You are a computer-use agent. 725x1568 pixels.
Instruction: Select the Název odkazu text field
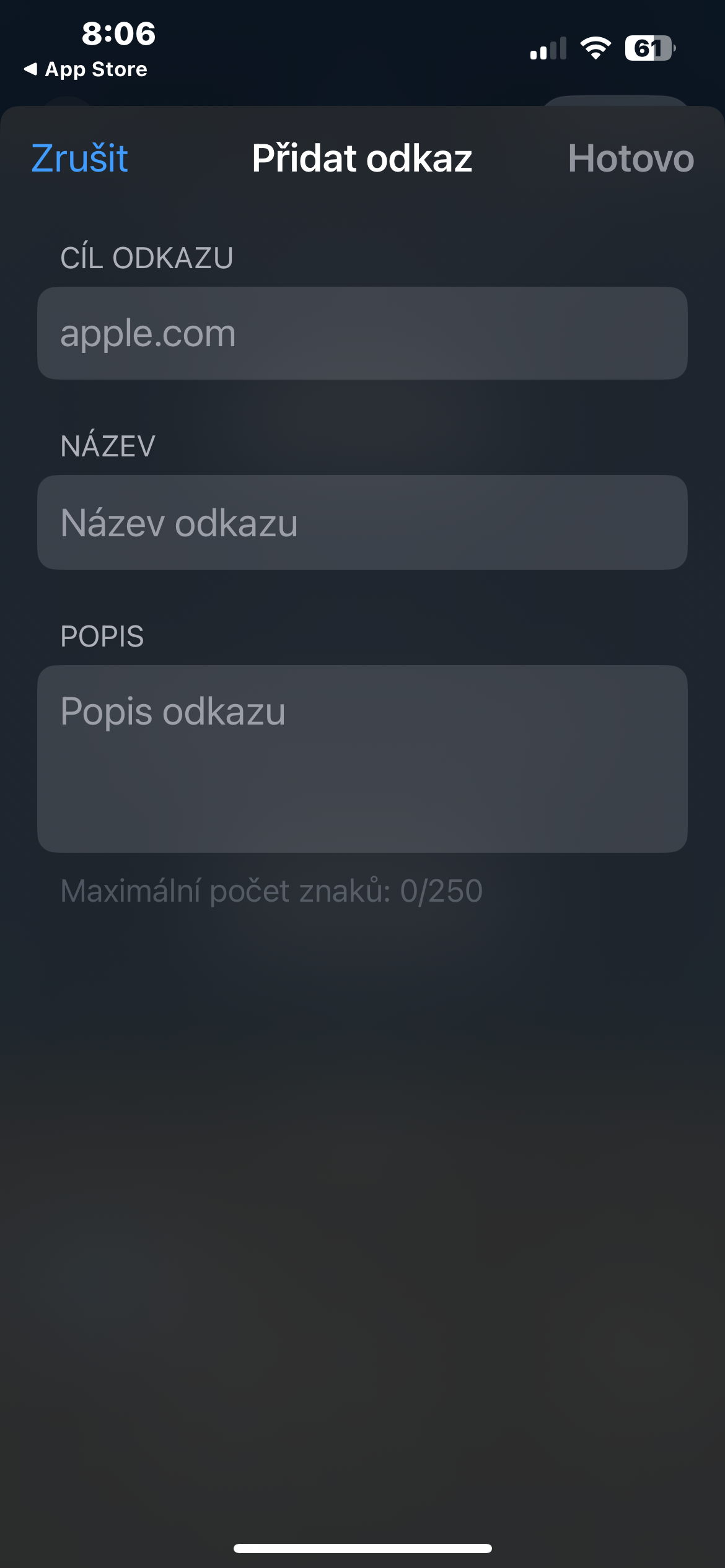pos(362,523)
